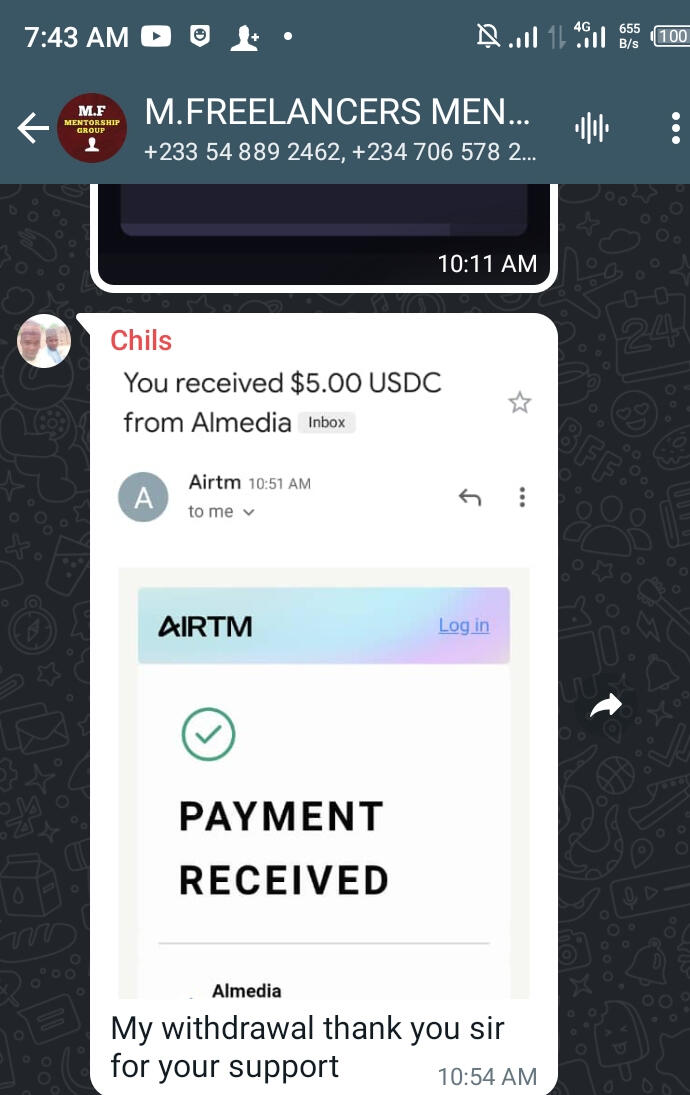The image size is (690, 1095).
Task: Open M.FREELANCERS MENTORSHIP group info
Action: tap(340, 128)
